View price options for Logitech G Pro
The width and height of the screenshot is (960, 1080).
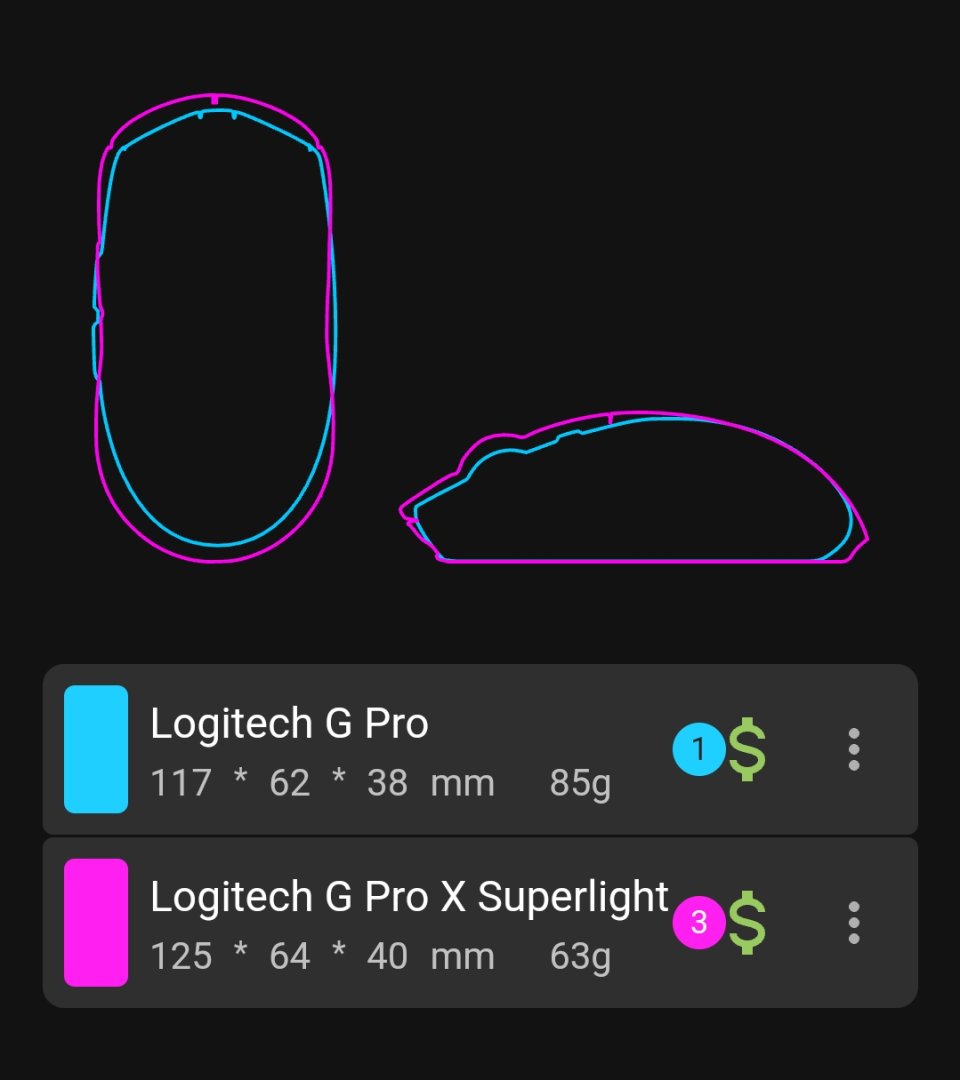746,750
